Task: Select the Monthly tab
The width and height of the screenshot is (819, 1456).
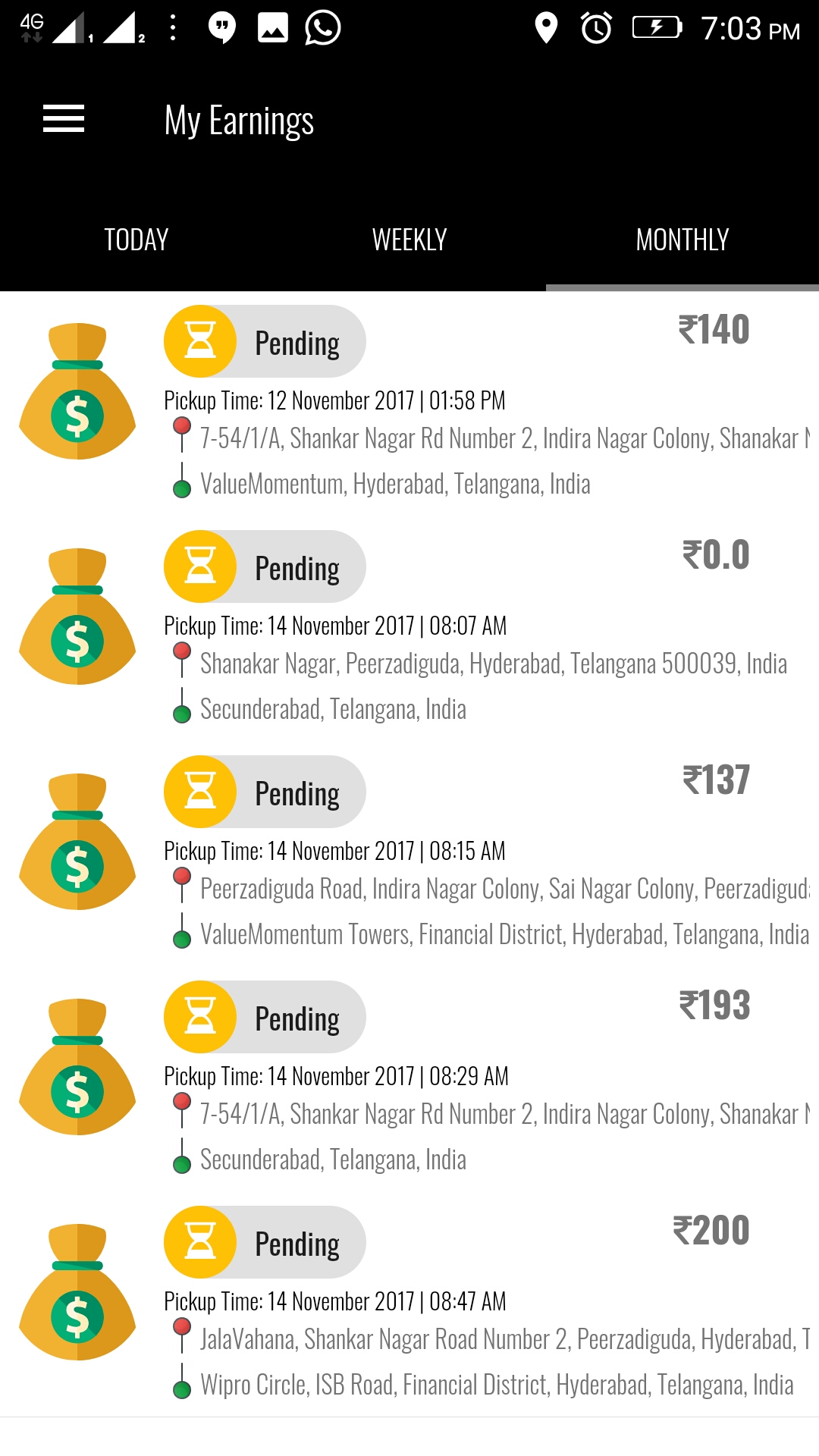Action: 682,240
